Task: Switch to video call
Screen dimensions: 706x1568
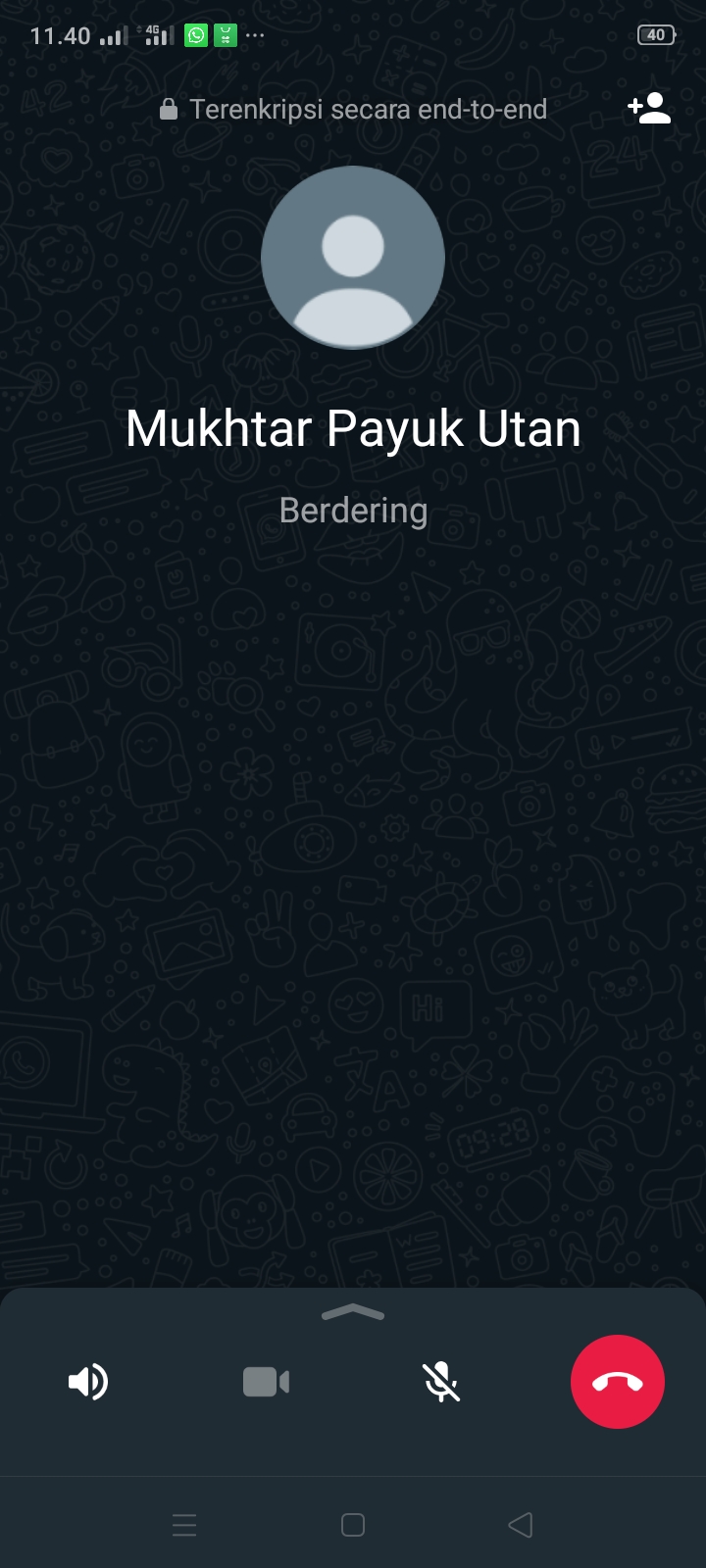Action: [x=266, y=1382]
